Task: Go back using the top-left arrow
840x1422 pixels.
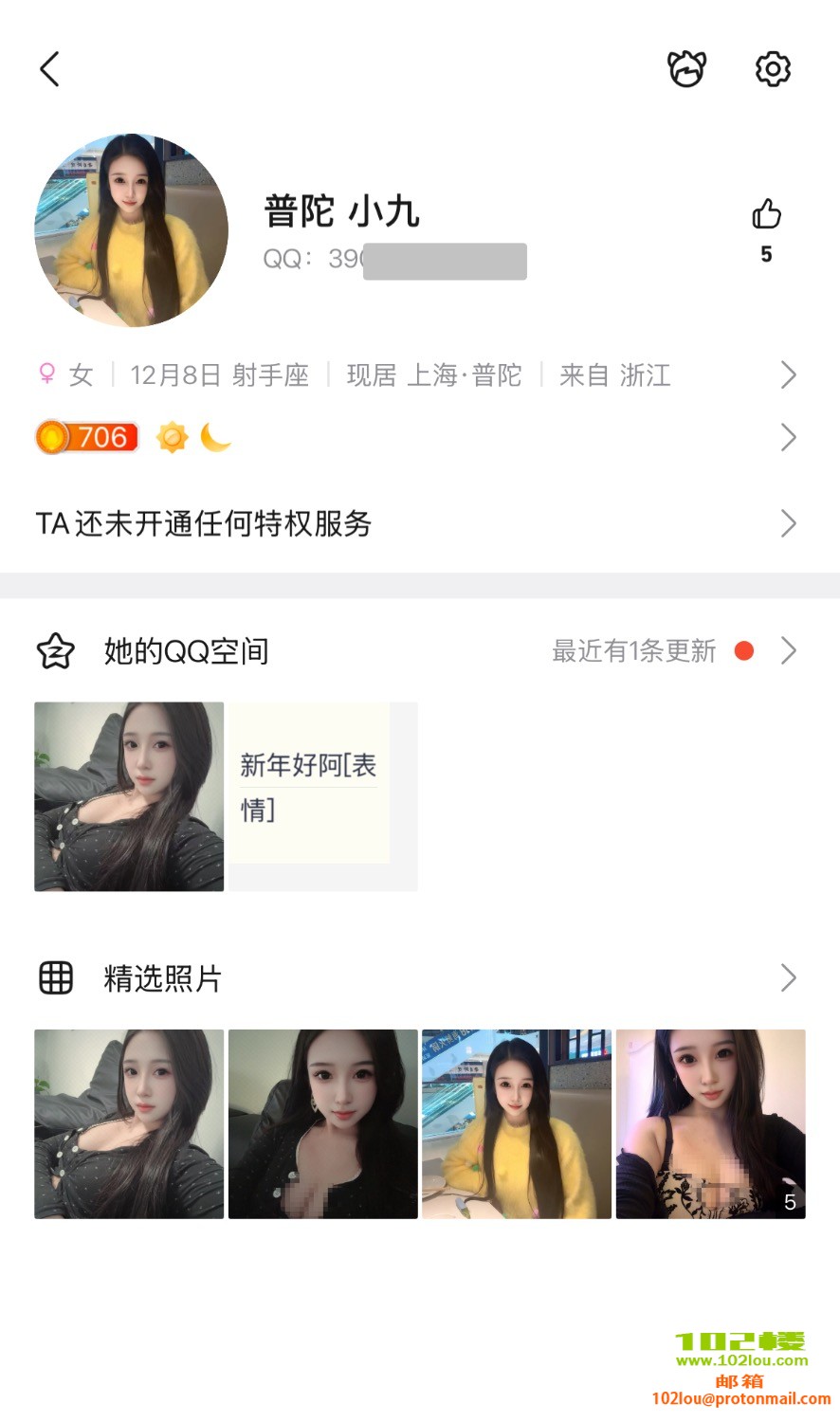Action: tap(50, 69)
